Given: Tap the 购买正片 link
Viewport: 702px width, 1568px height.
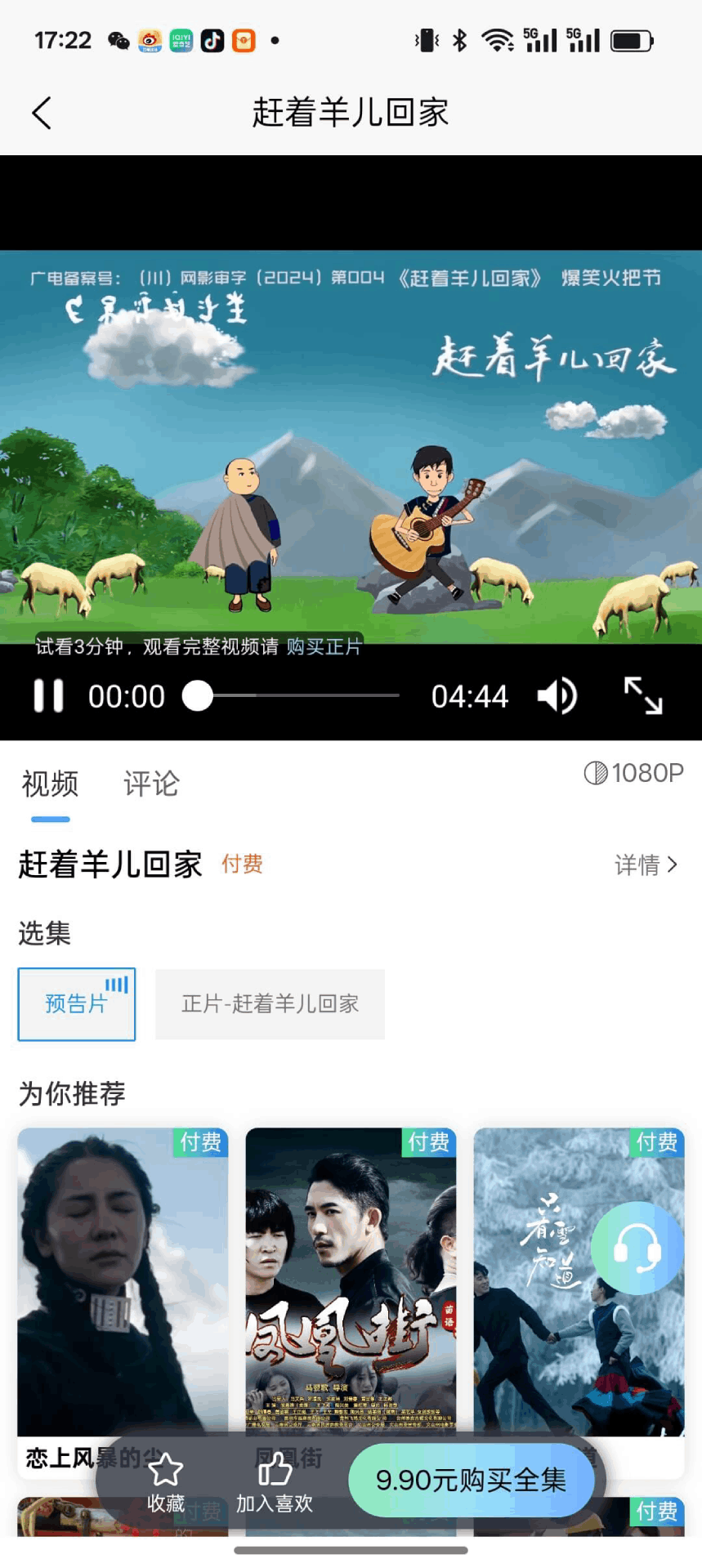Looking at the screenshot, I should (324, 647).
